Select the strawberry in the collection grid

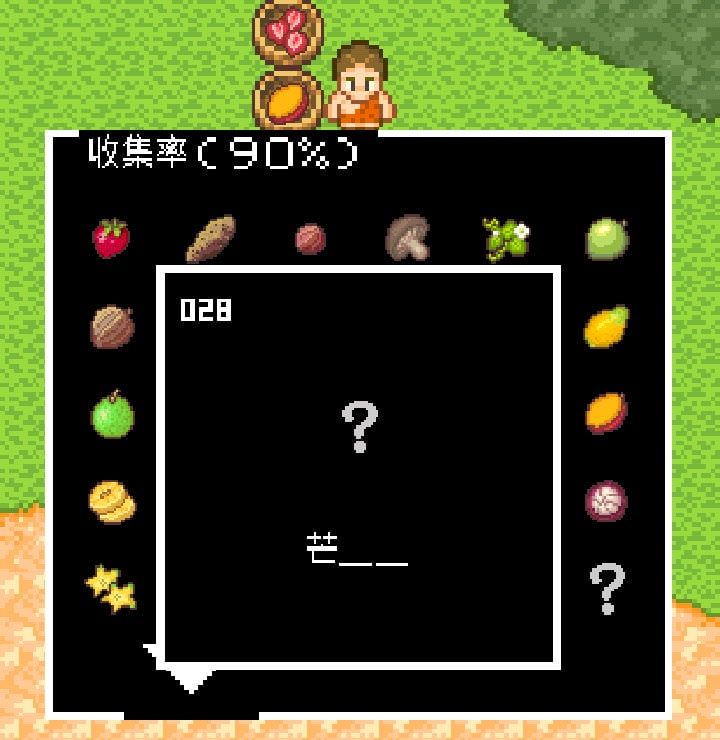111,239
